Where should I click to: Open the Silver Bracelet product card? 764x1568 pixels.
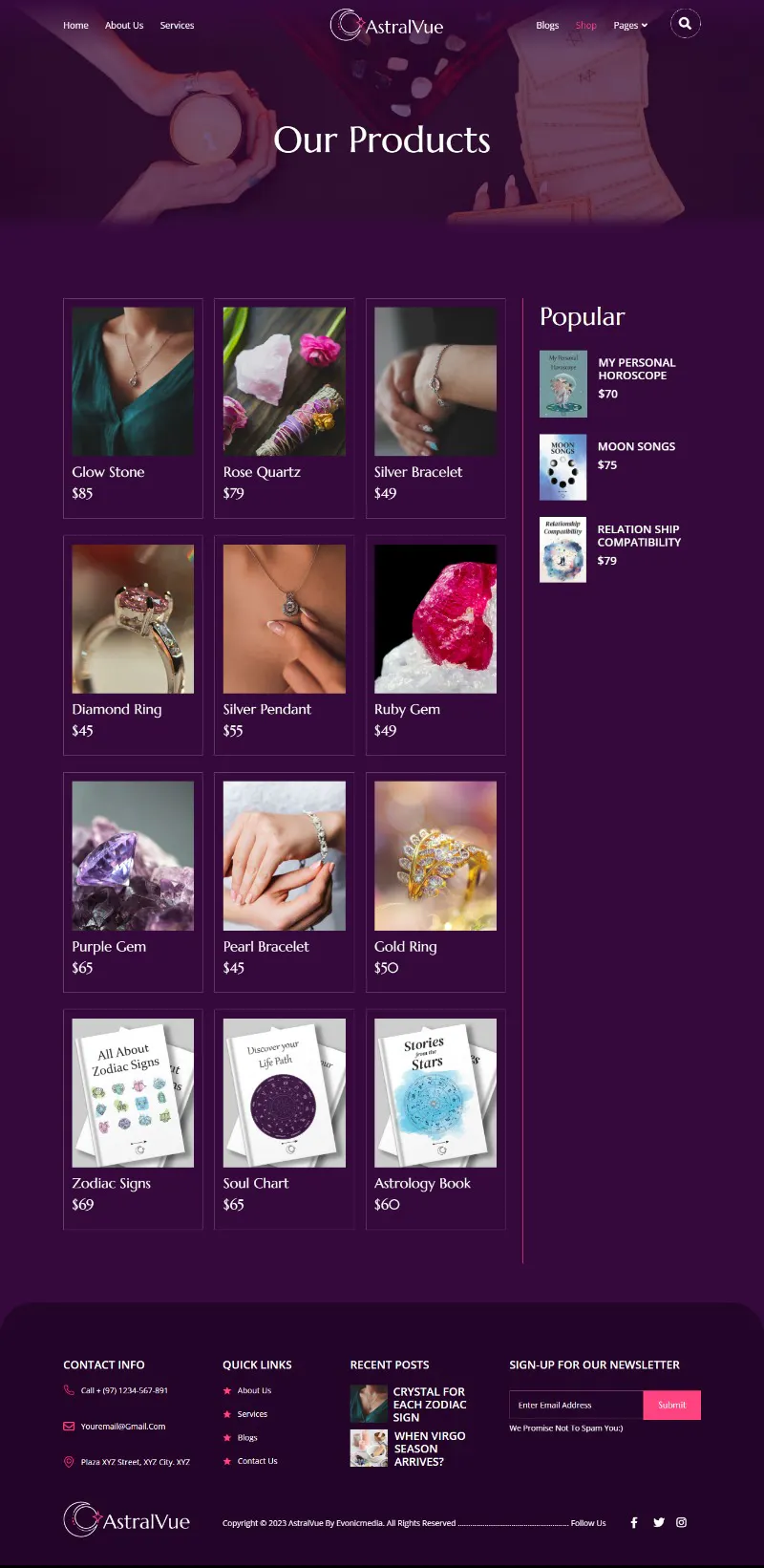435,408
